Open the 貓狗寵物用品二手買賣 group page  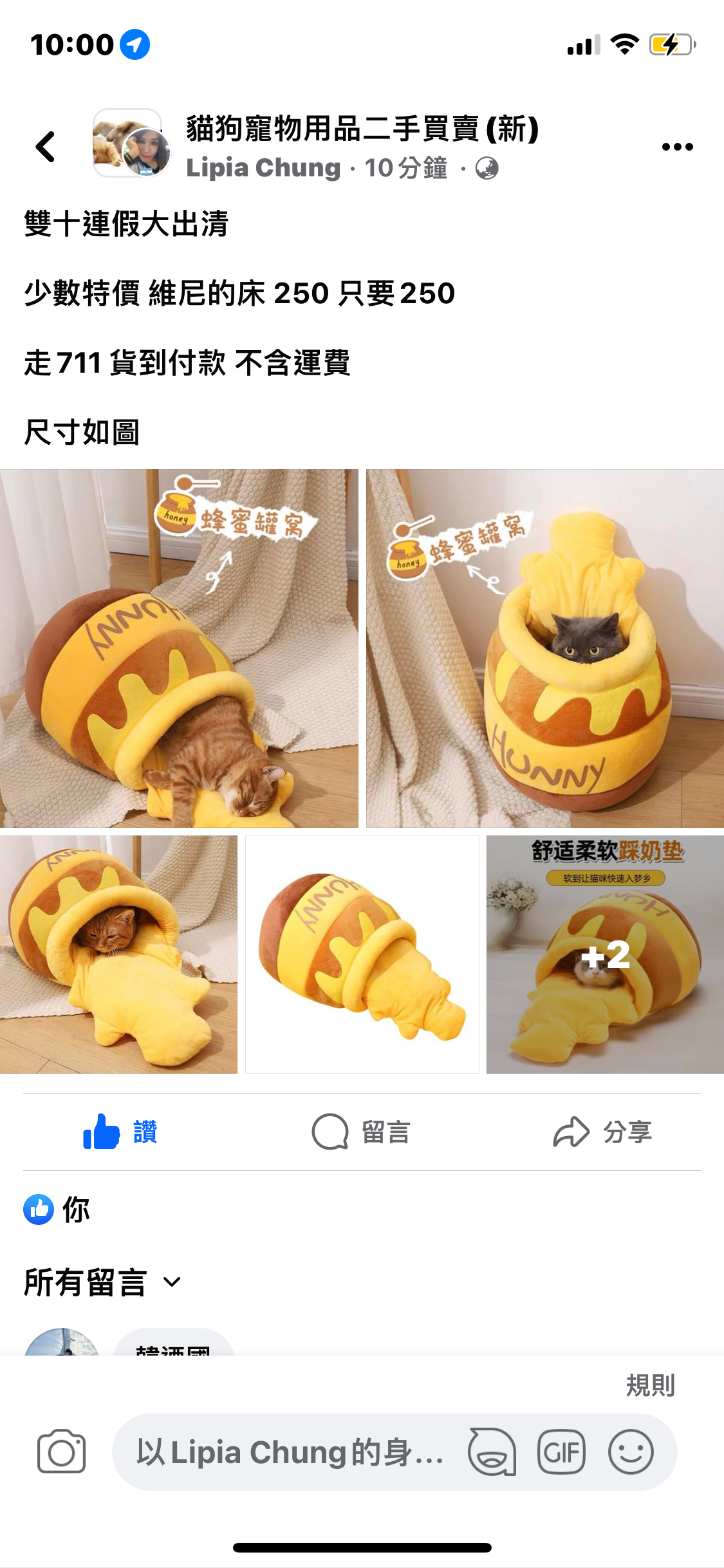[x=362, y=129]
